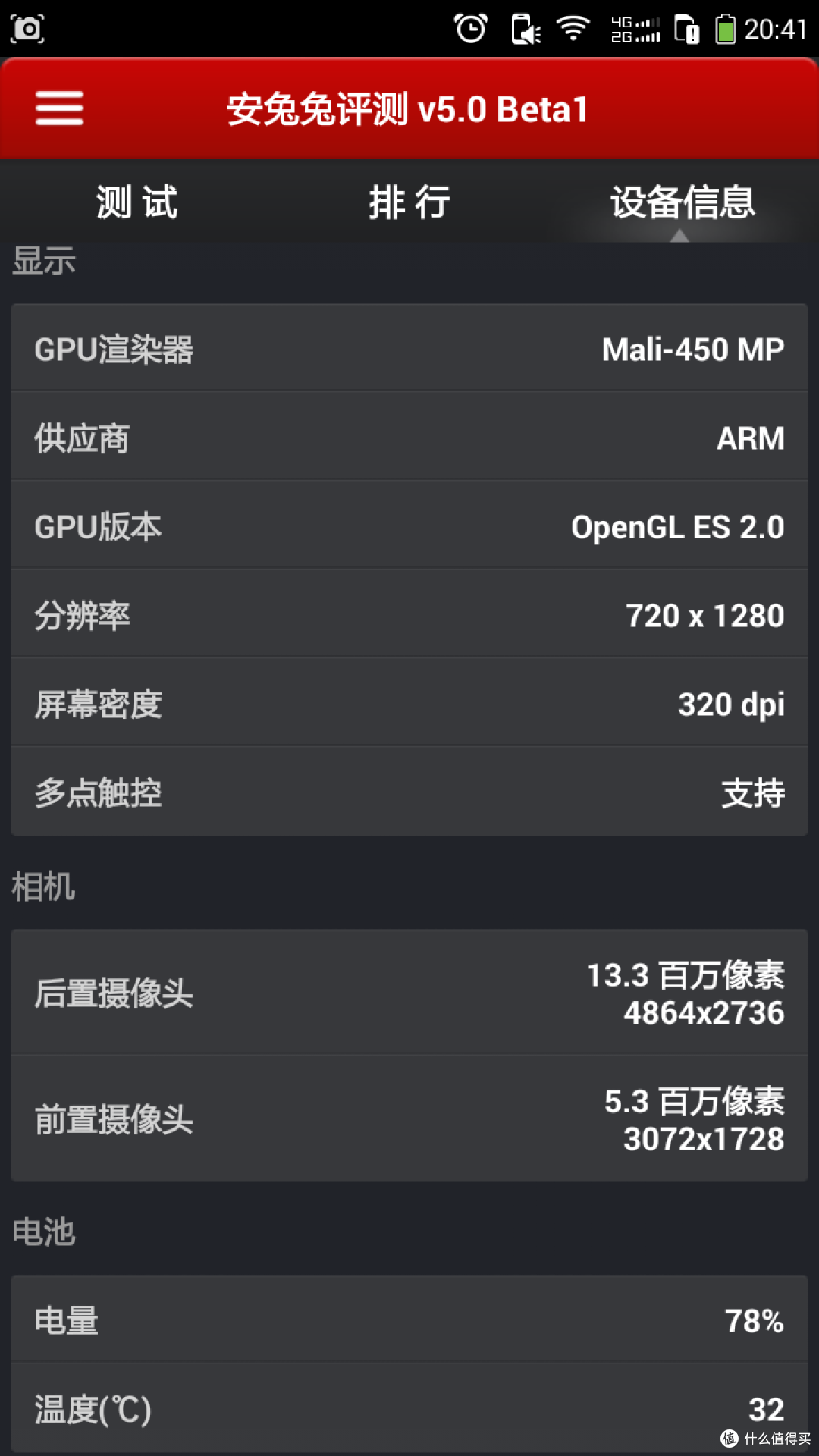Click the 电量 78% battery level row
The height and width of the screenshot is (1456, 819).
click(409, 1319)
